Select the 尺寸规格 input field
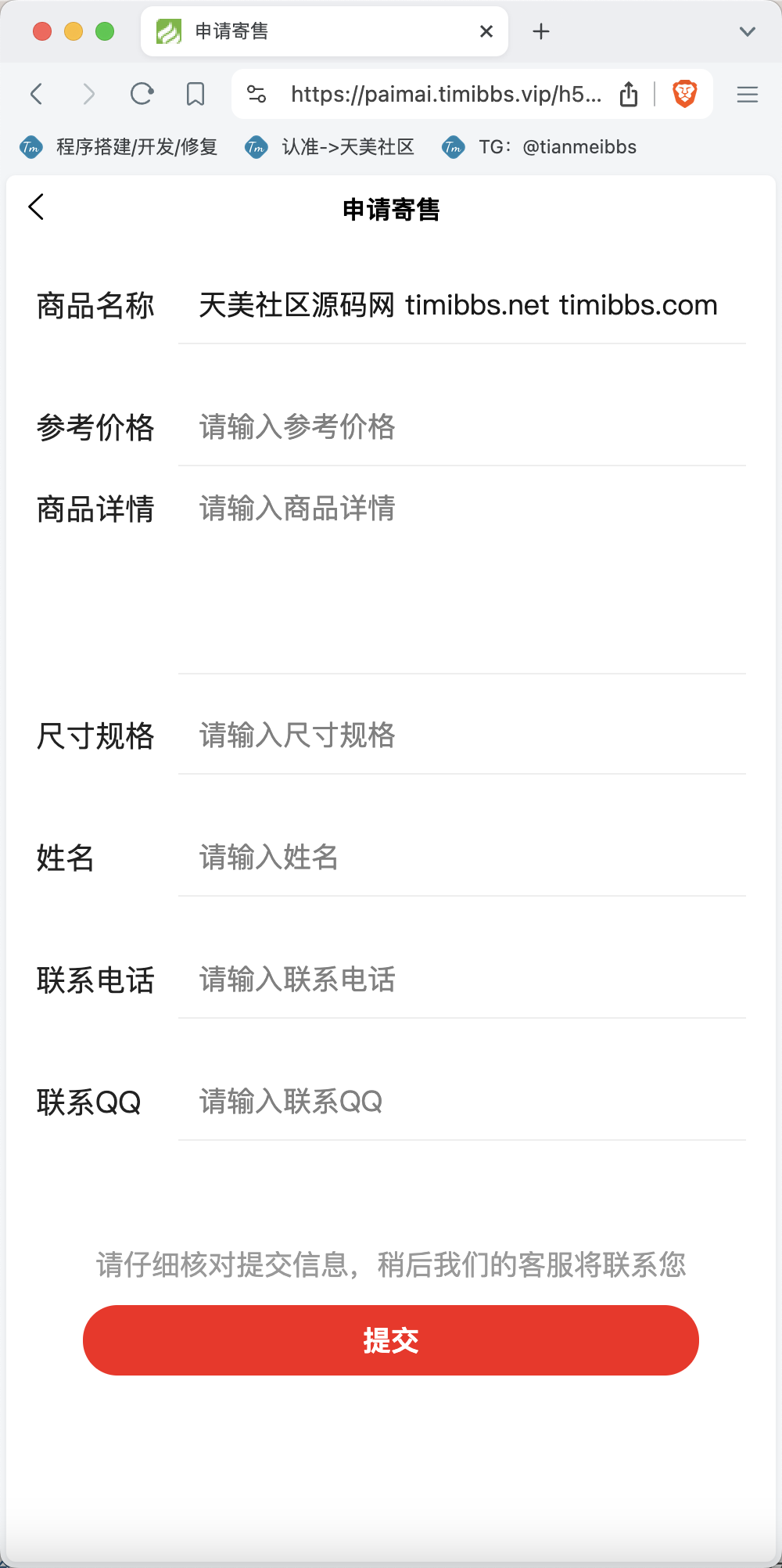The height and width of the screenshot is (1568, 782). [x=461, y=735]
